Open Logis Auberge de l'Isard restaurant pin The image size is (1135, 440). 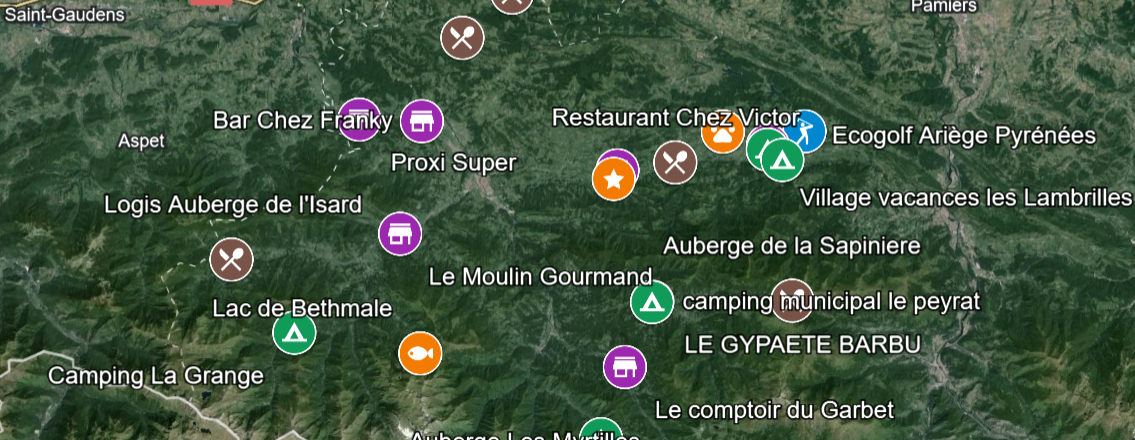(232, 260)
